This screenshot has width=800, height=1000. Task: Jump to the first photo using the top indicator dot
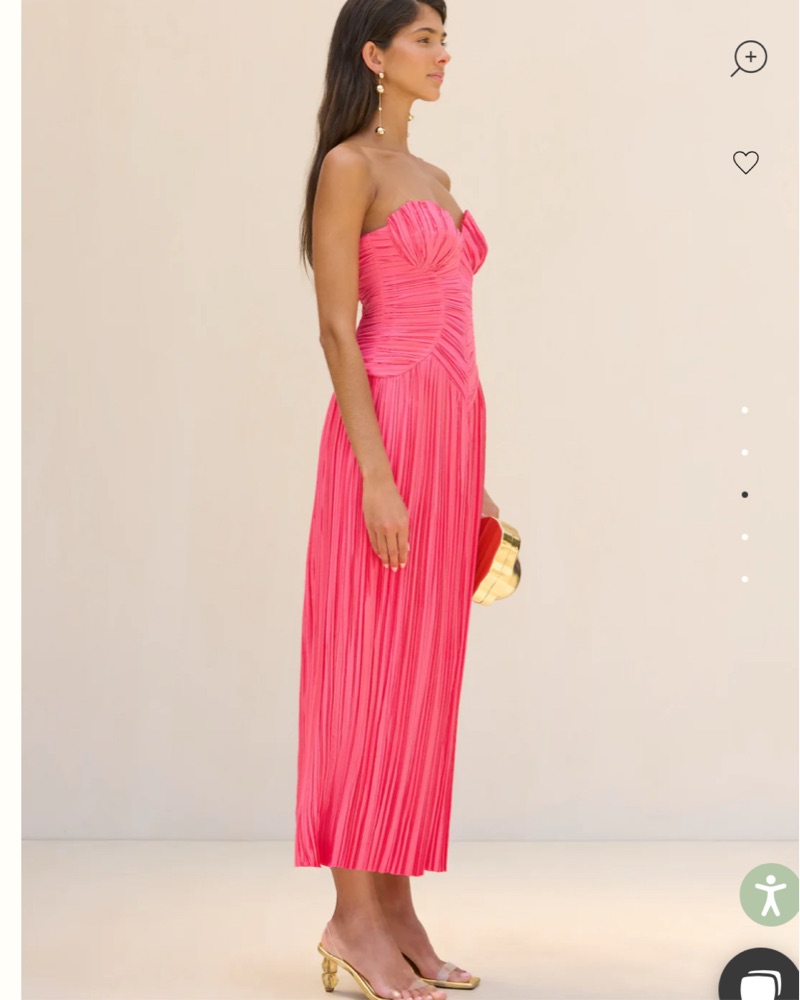745,410
